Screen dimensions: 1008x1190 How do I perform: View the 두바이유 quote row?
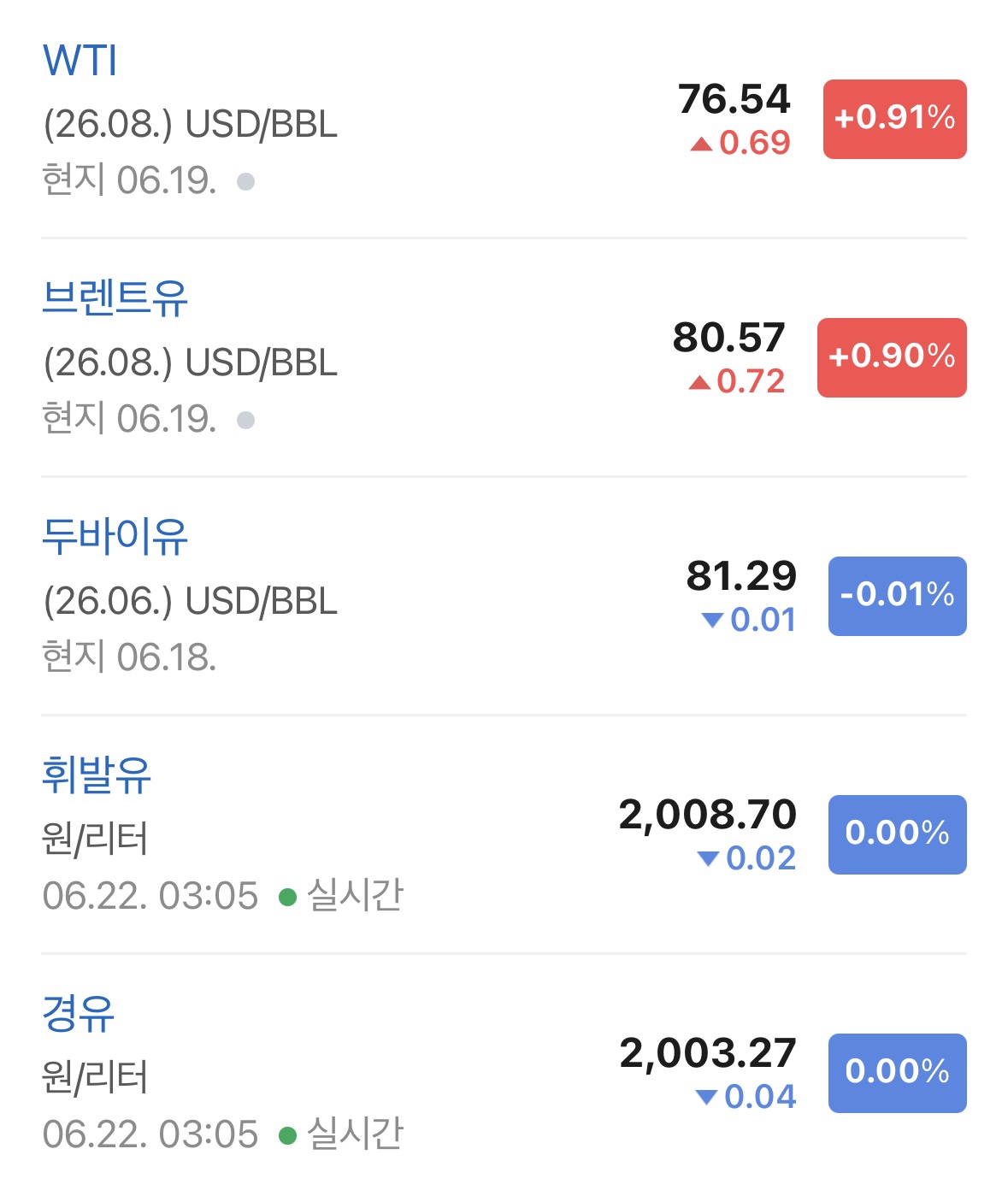coord(504,596)
